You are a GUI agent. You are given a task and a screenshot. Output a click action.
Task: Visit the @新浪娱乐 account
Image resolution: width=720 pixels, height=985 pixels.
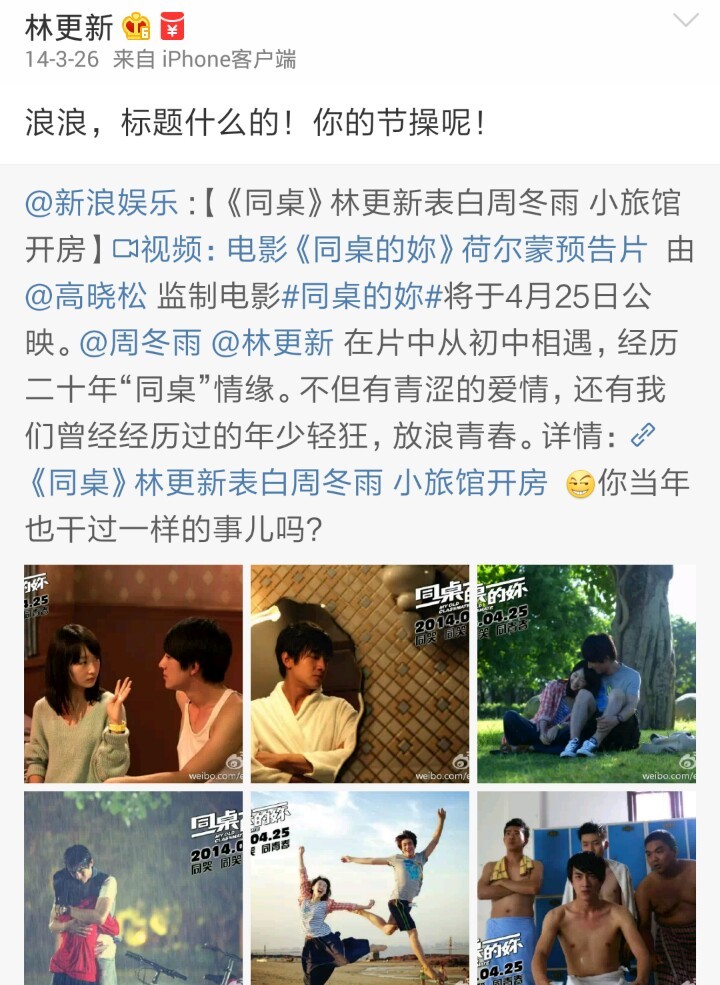click(101, 204)
